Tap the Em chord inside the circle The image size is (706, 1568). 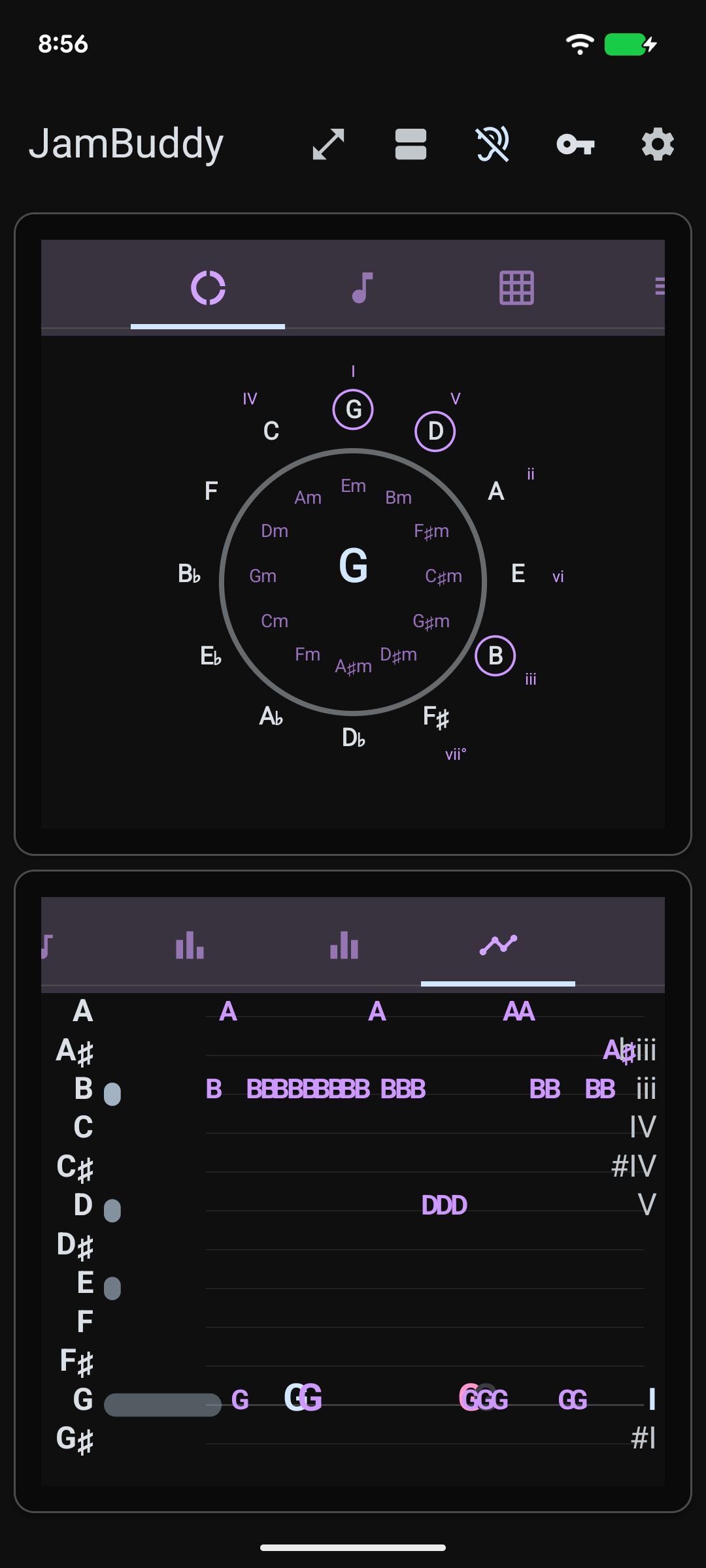[353, 485]
